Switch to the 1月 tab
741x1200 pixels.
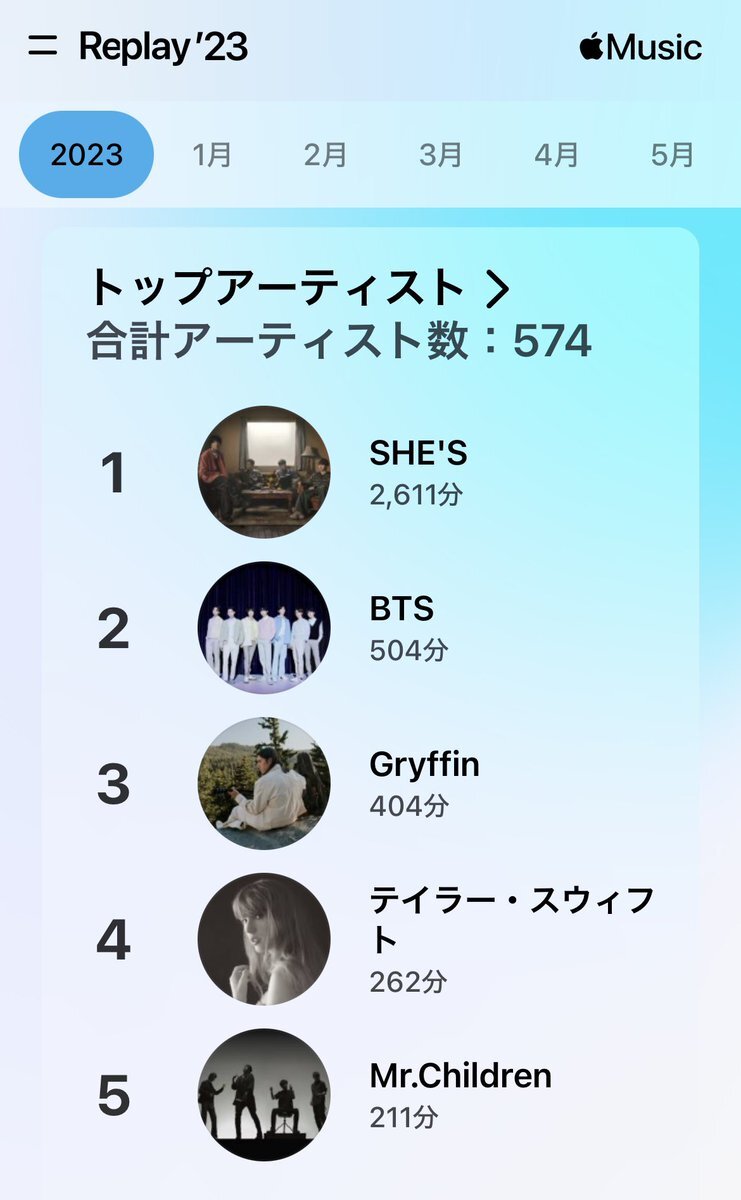[x=212, y=155]
